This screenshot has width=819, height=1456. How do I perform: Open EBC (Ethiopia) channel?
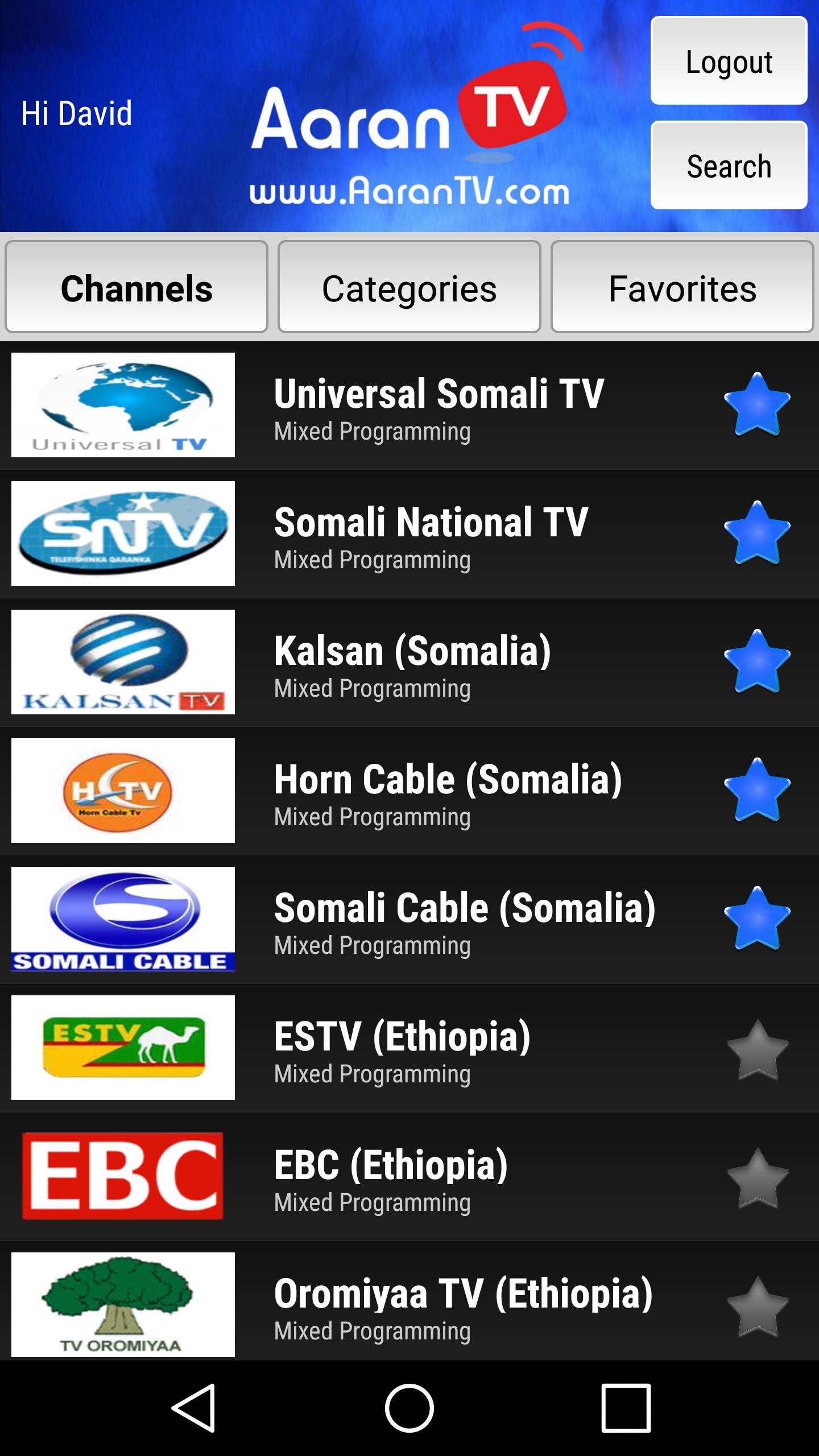tap(391, 1176)
